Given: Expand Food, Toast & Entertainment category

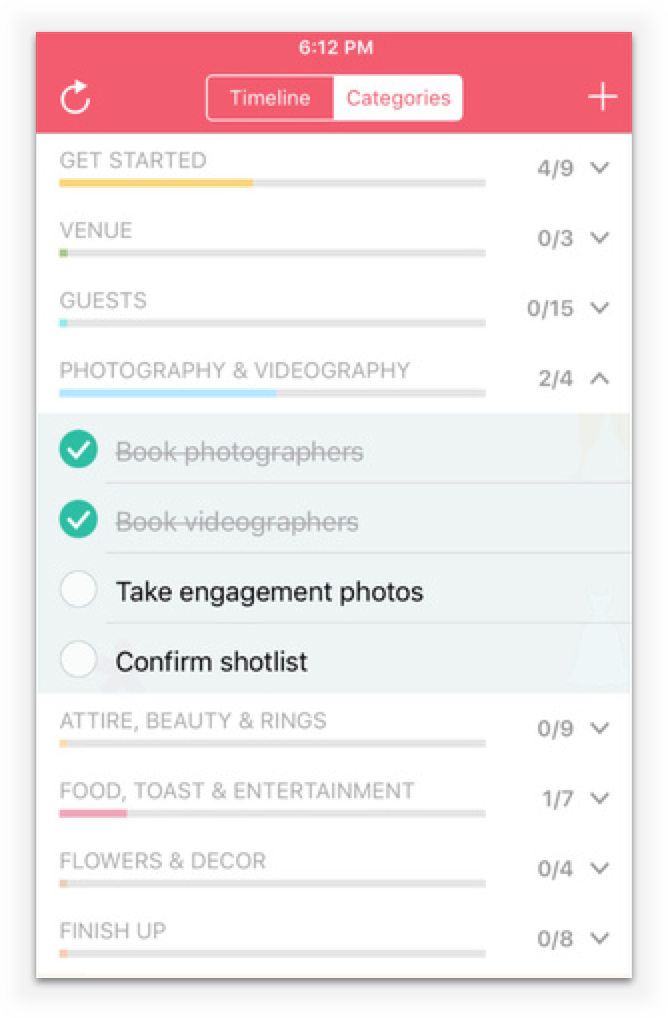Looking at the screenshot, I should point(599,798).
